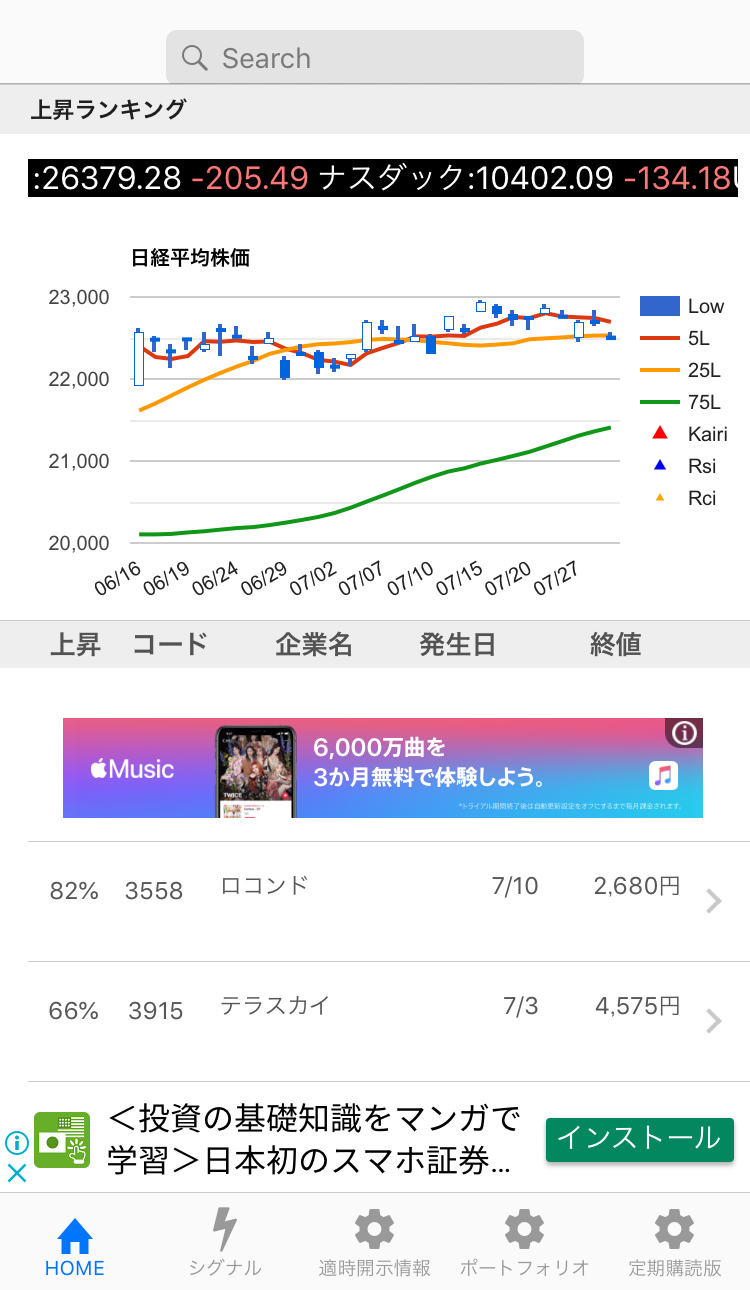The width and height of the screenshot is (750, 1290).
Task: Switch to the HOME tab
Action: pos(75,1246)
